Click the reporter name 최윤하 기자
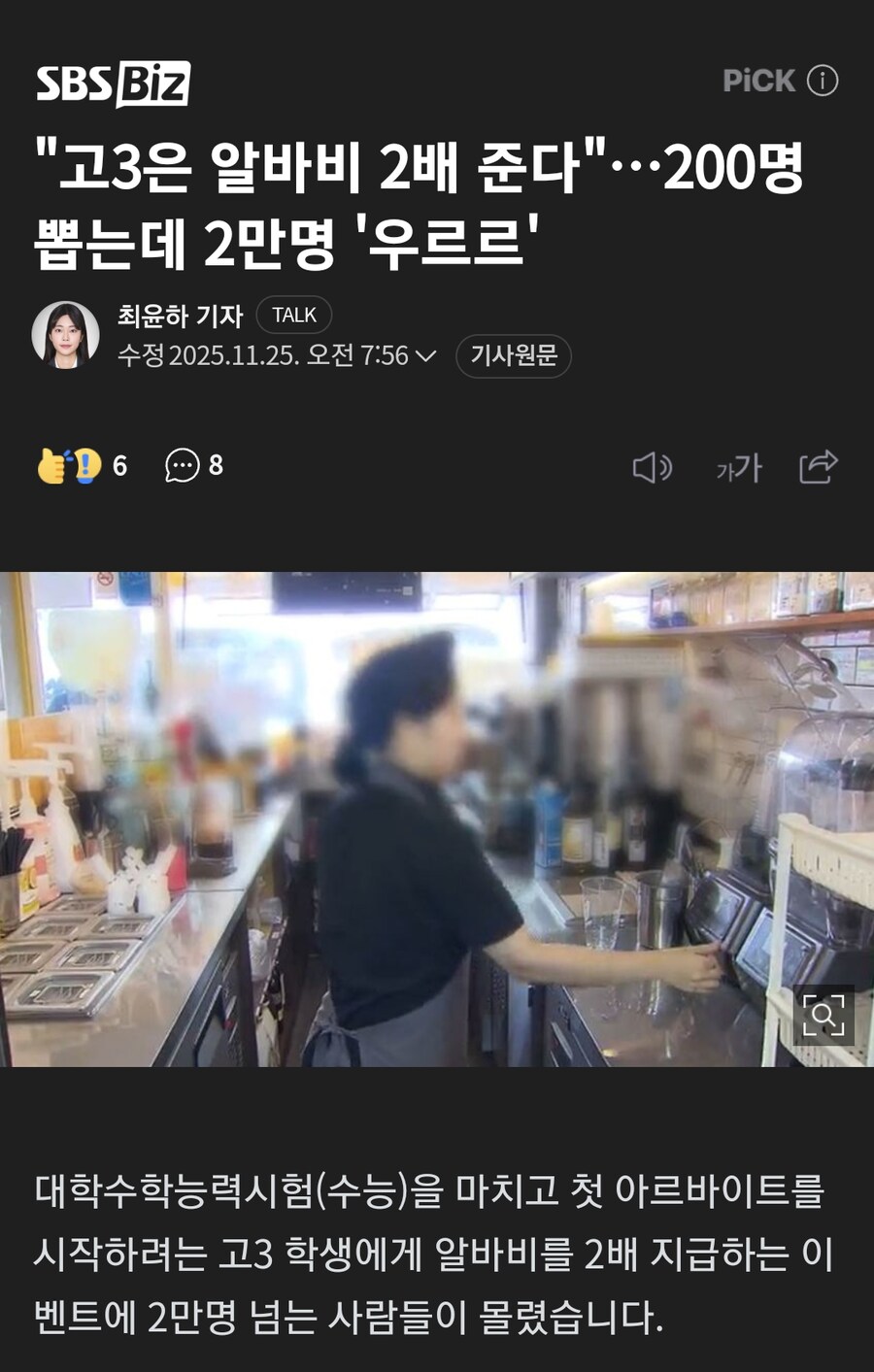This screenshot has height=1372, width=874. coord(179,315)
